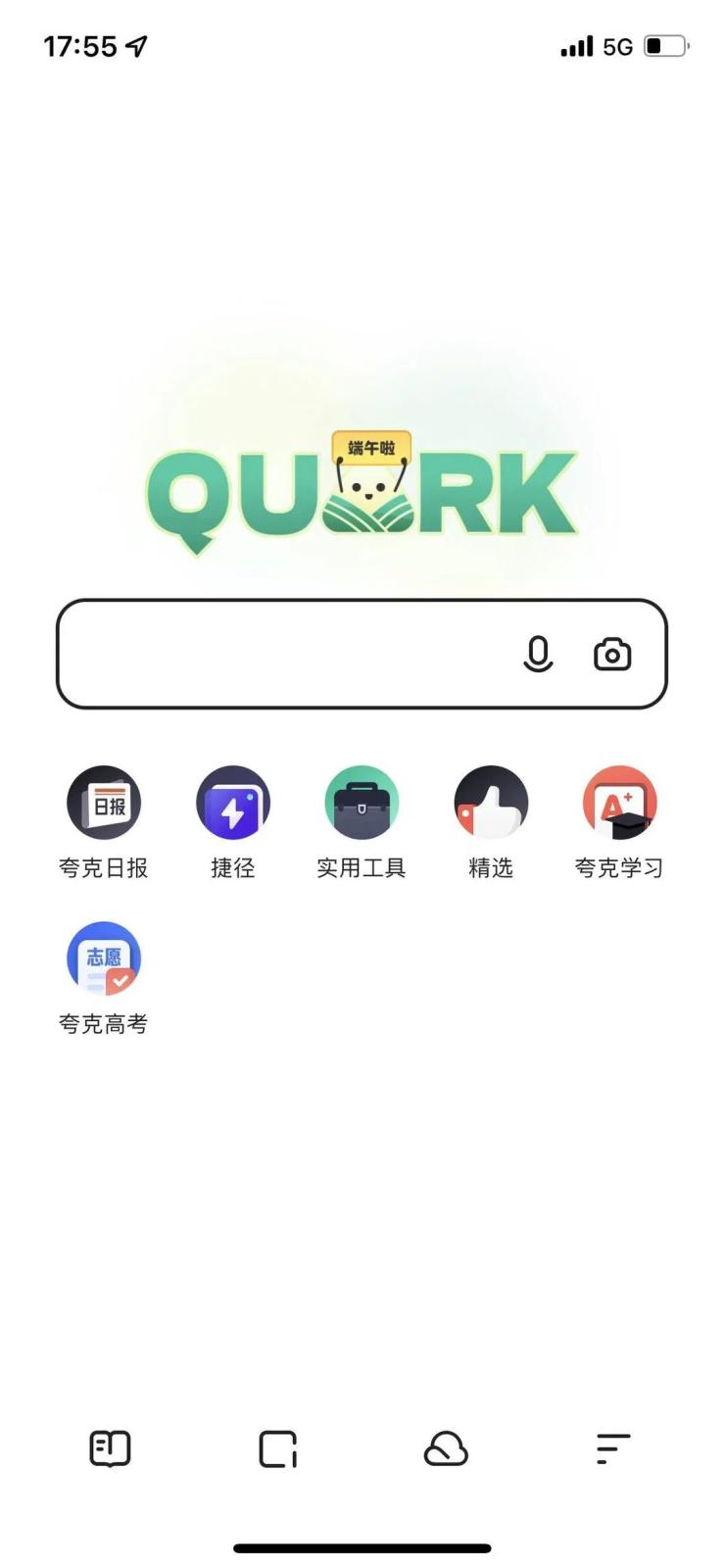
Task: Open the bookshelf icon in bottom bar
Action: 110,1448
